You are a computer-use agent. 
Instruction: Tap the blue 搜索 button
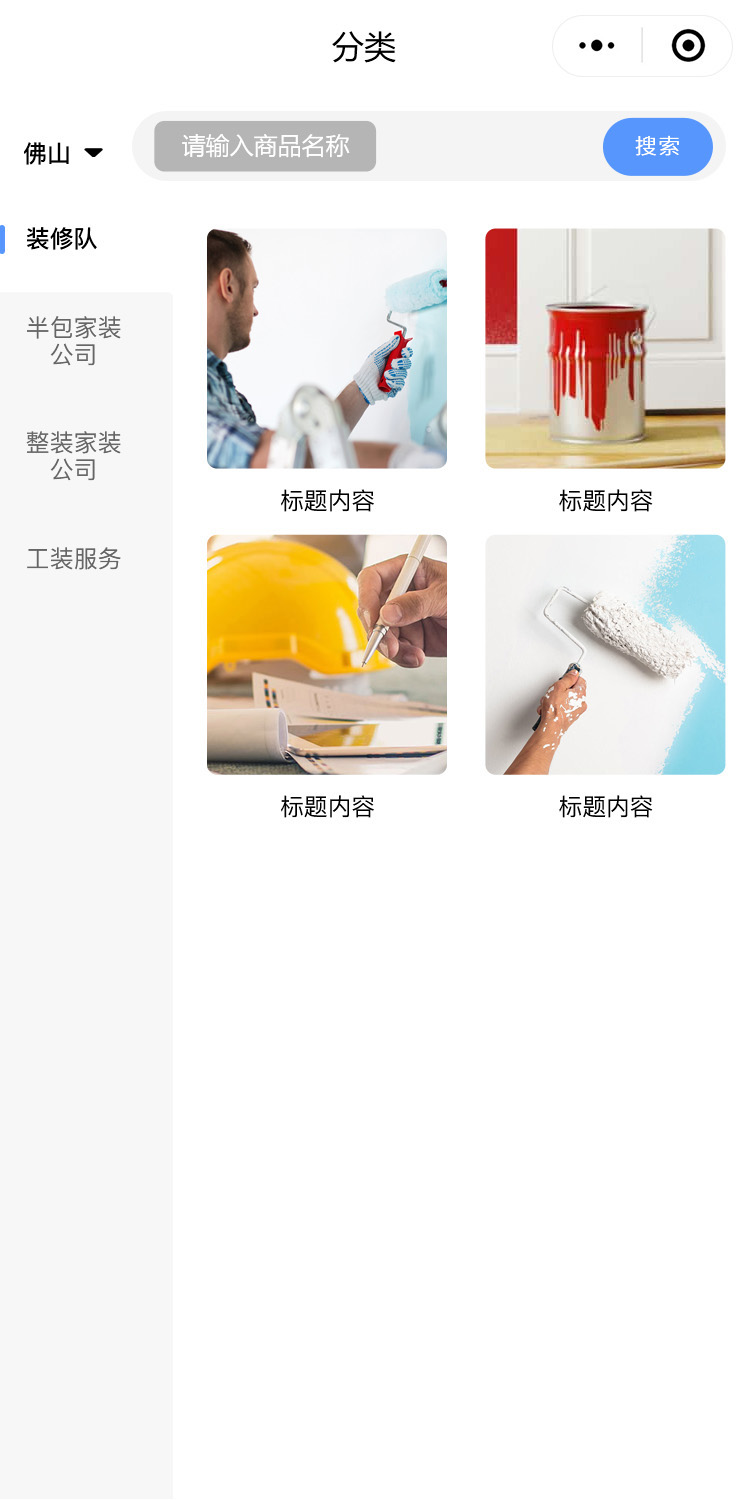[657, 146]
